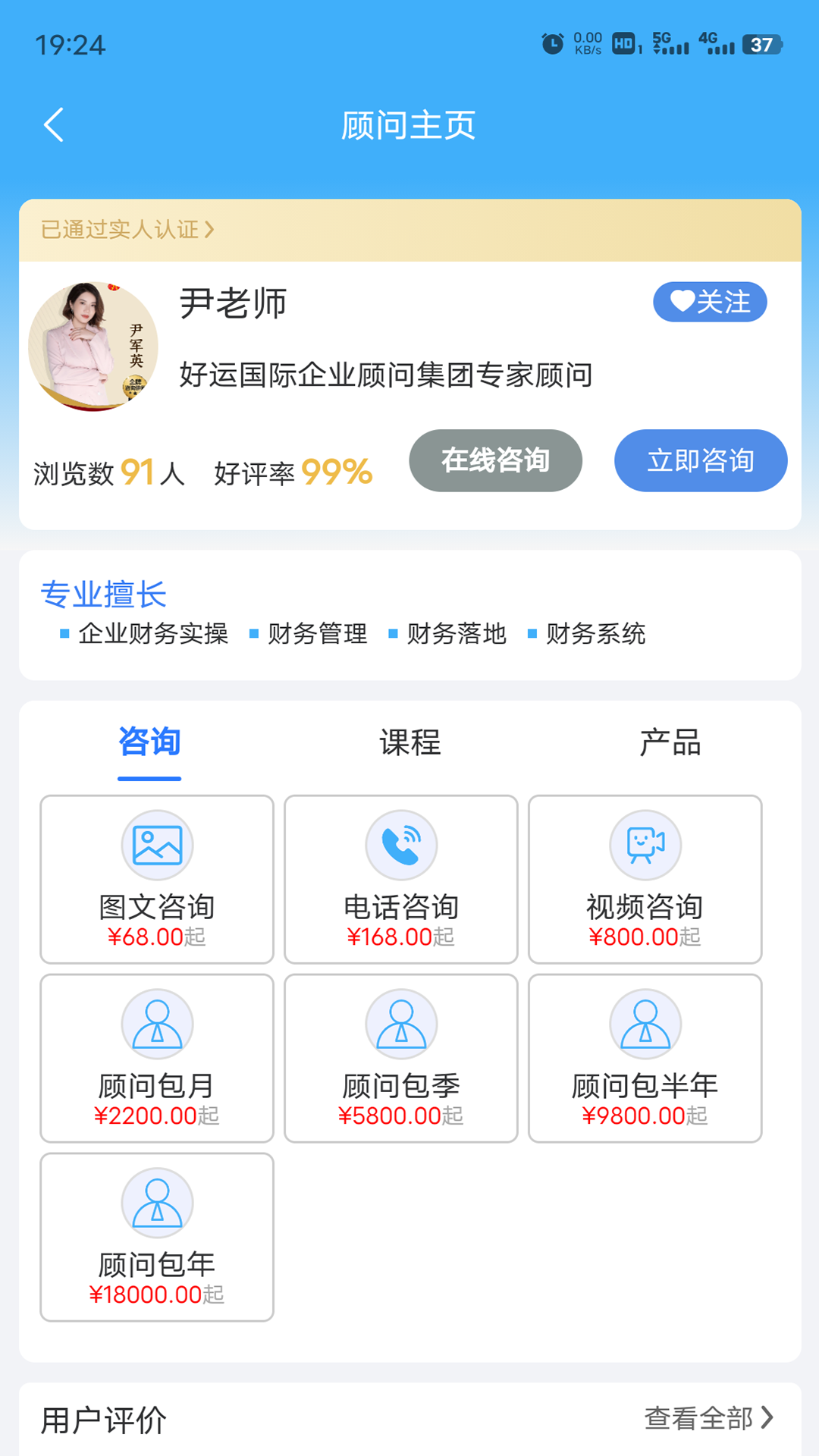
Task: Toggle the 关注 heart follow button
Action: (x=710, y=301)
